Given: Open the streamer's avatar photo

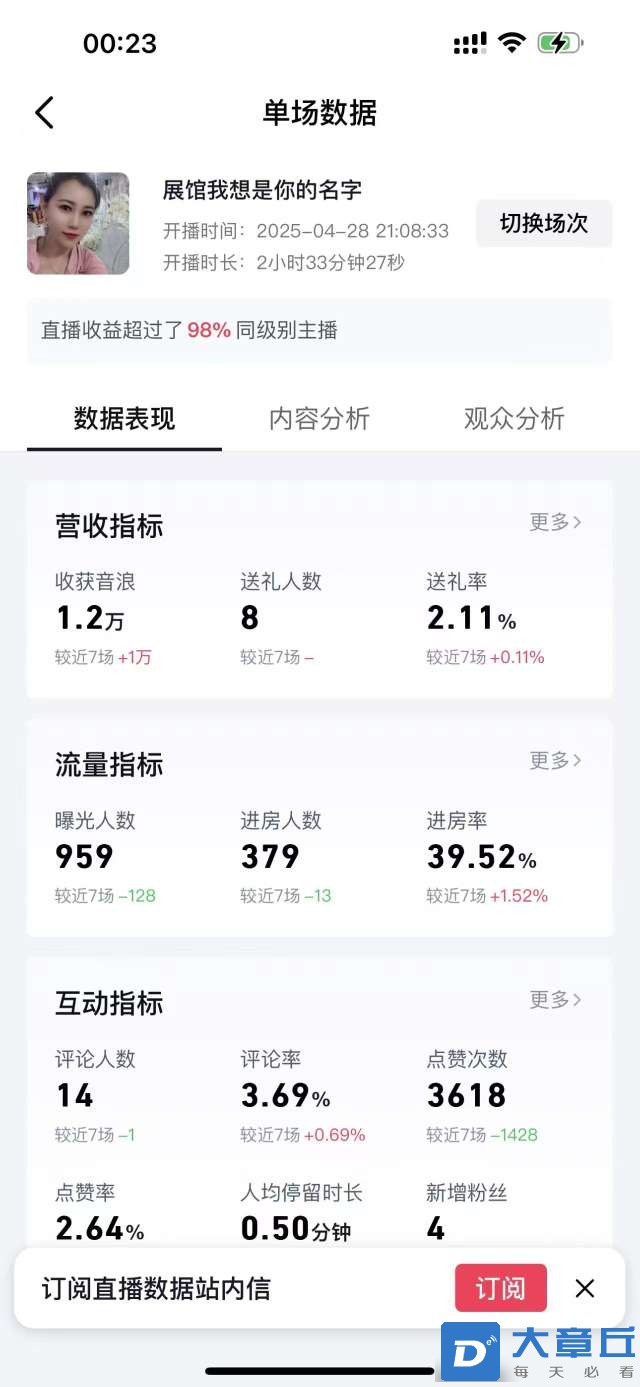Looking at the screenshot, I should click(78, 224).
